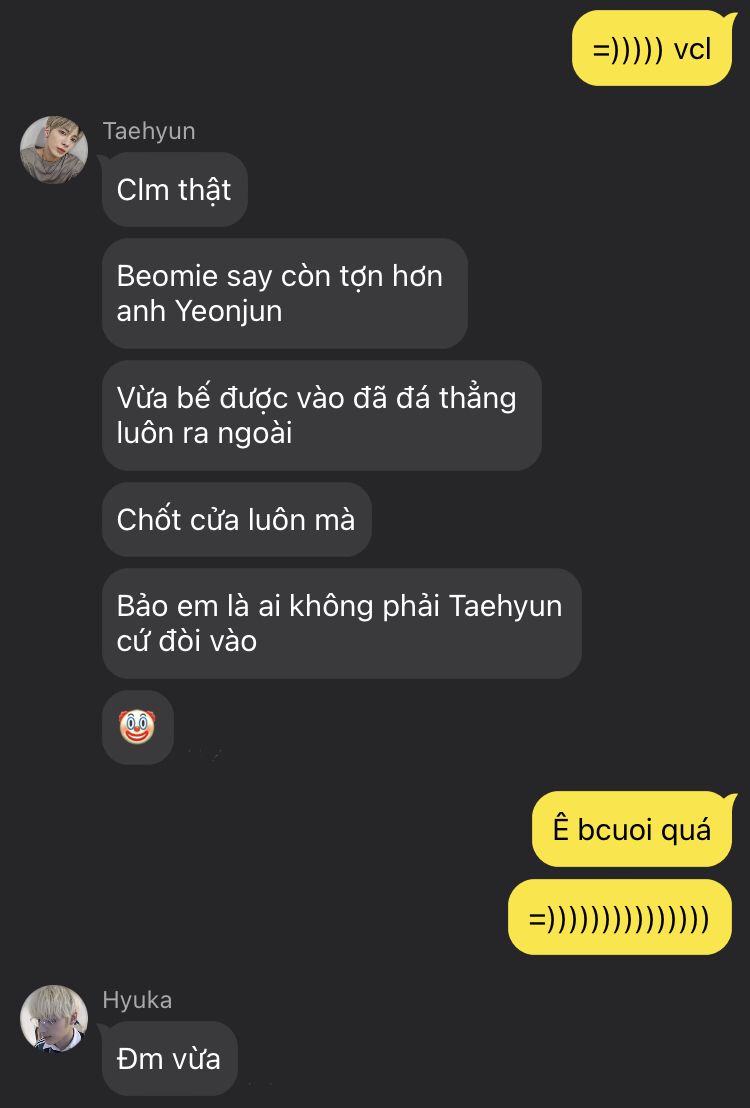750x1108 pixels.
Task: View Hyuka's profile via avatar
Action: [54, 1019]
